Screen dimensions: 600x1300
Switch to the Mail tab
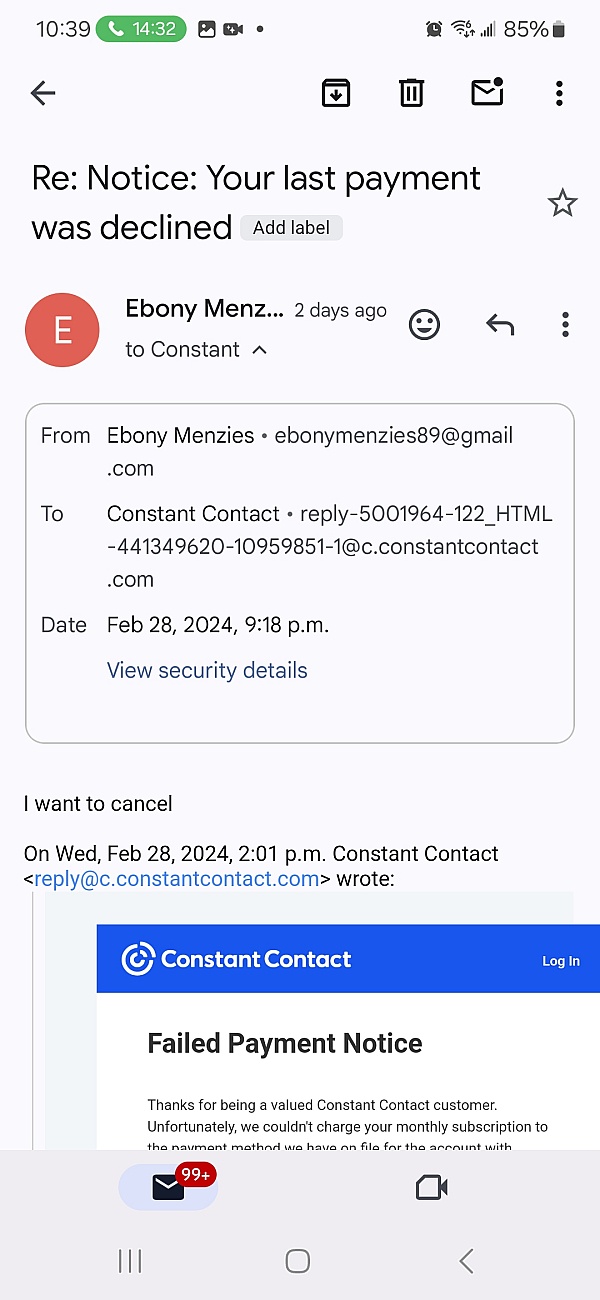[x=168, y=1187]
